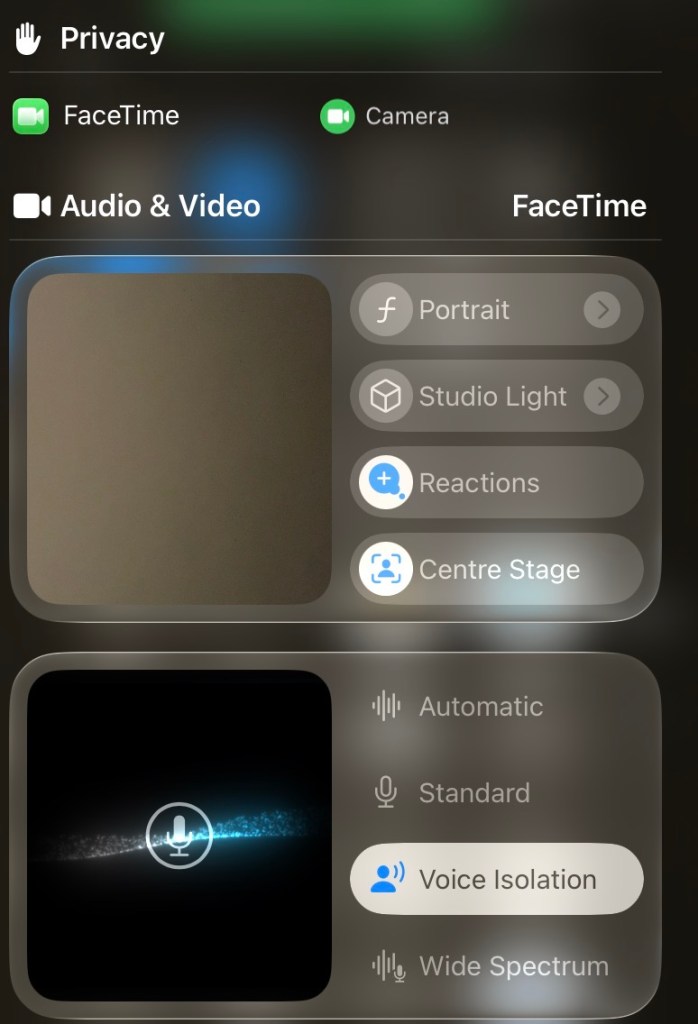This screenshot has height=1024, width=698.
Task: Open FaceTime privacy indicator entry
Action: point(96,116)
